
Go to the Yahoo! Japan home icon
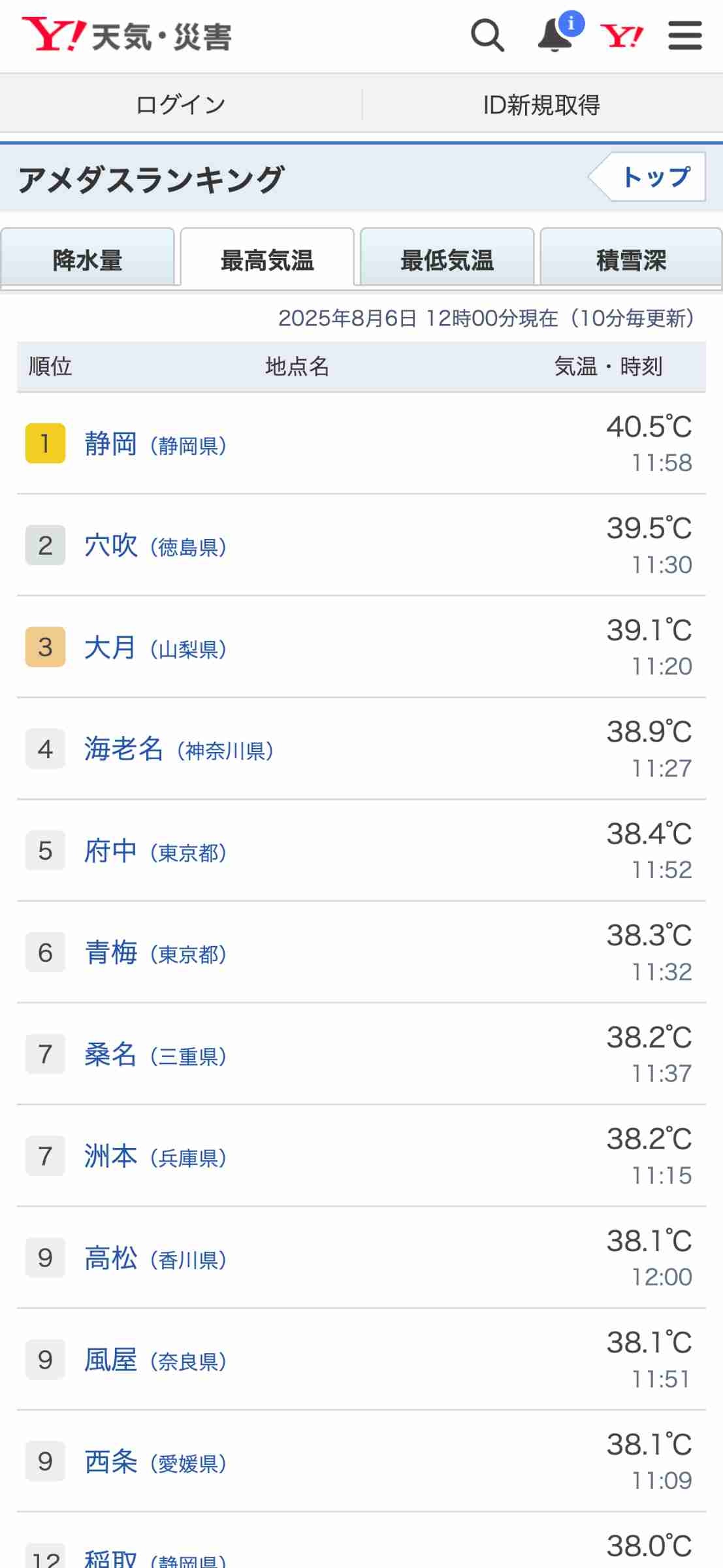click(x=621, y=36)
